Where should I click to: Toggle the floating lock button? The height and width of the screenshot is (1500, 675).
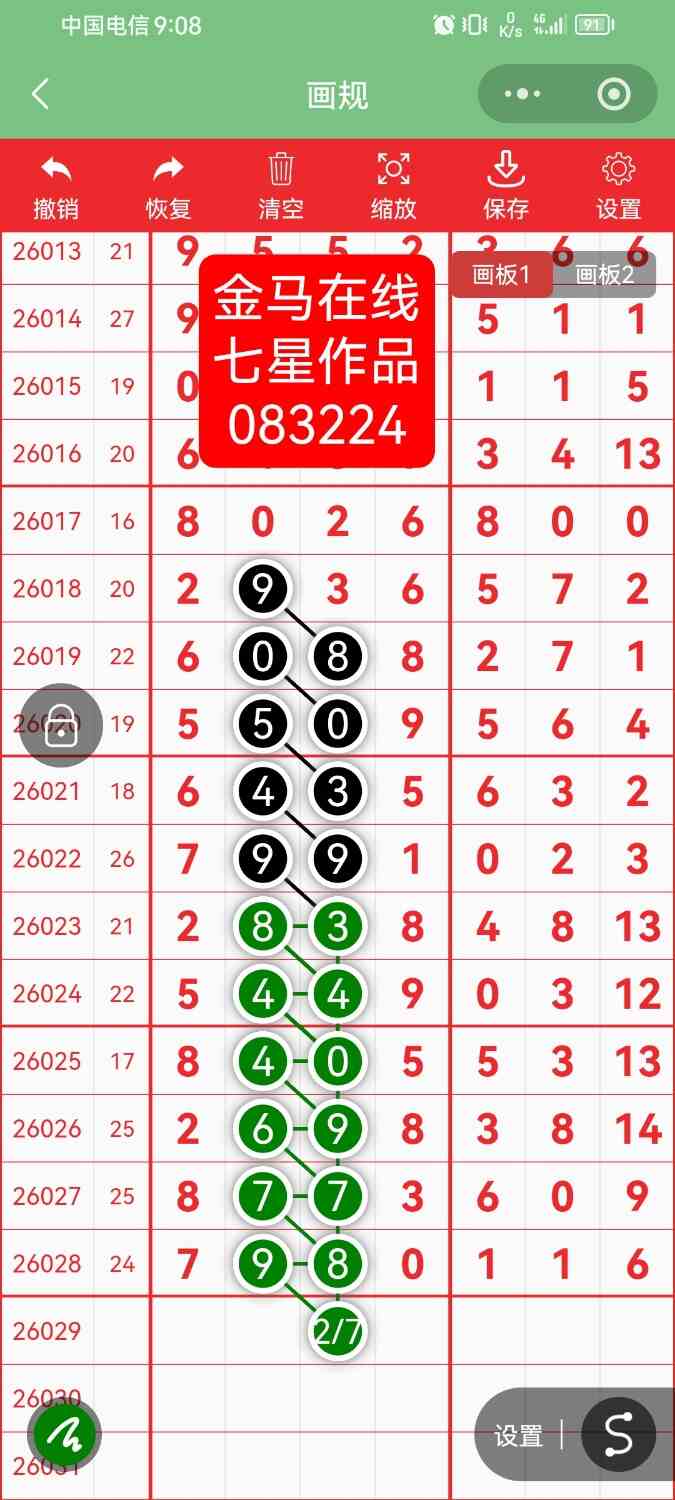(61, 725)
